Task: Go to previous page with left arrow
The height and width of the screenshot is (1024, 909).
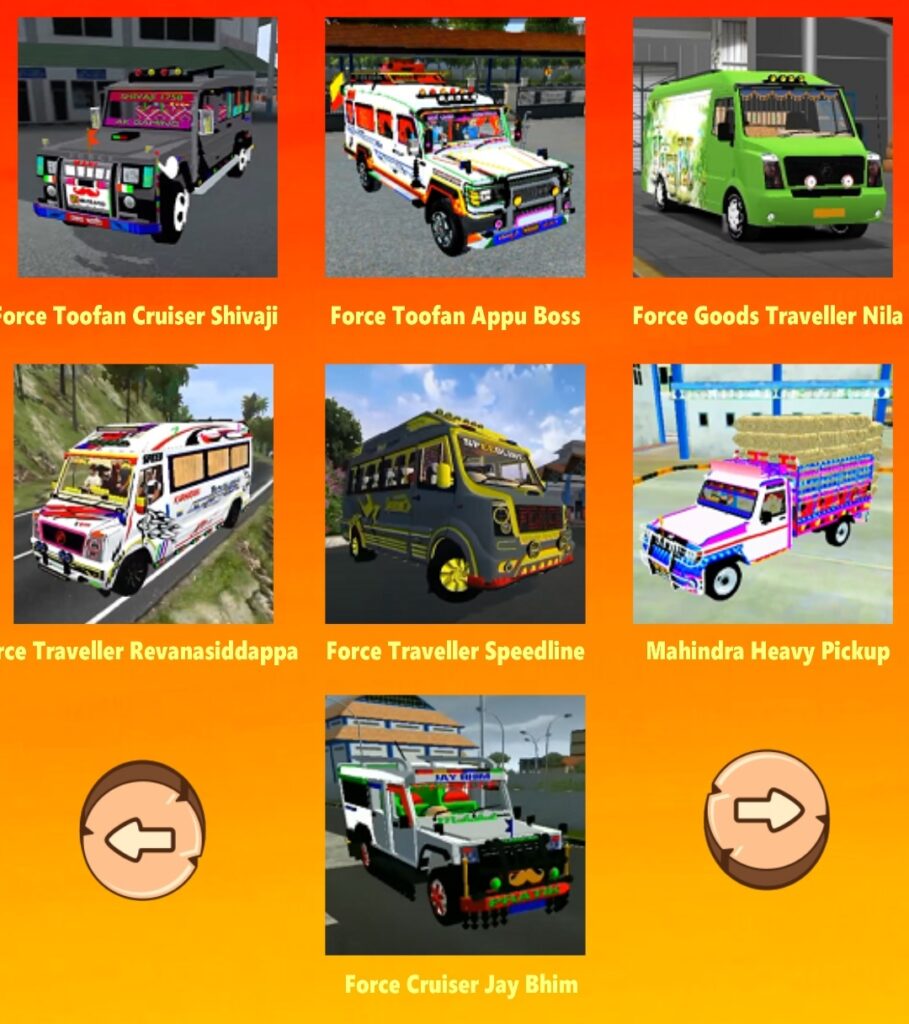Action: click(142, 830)
